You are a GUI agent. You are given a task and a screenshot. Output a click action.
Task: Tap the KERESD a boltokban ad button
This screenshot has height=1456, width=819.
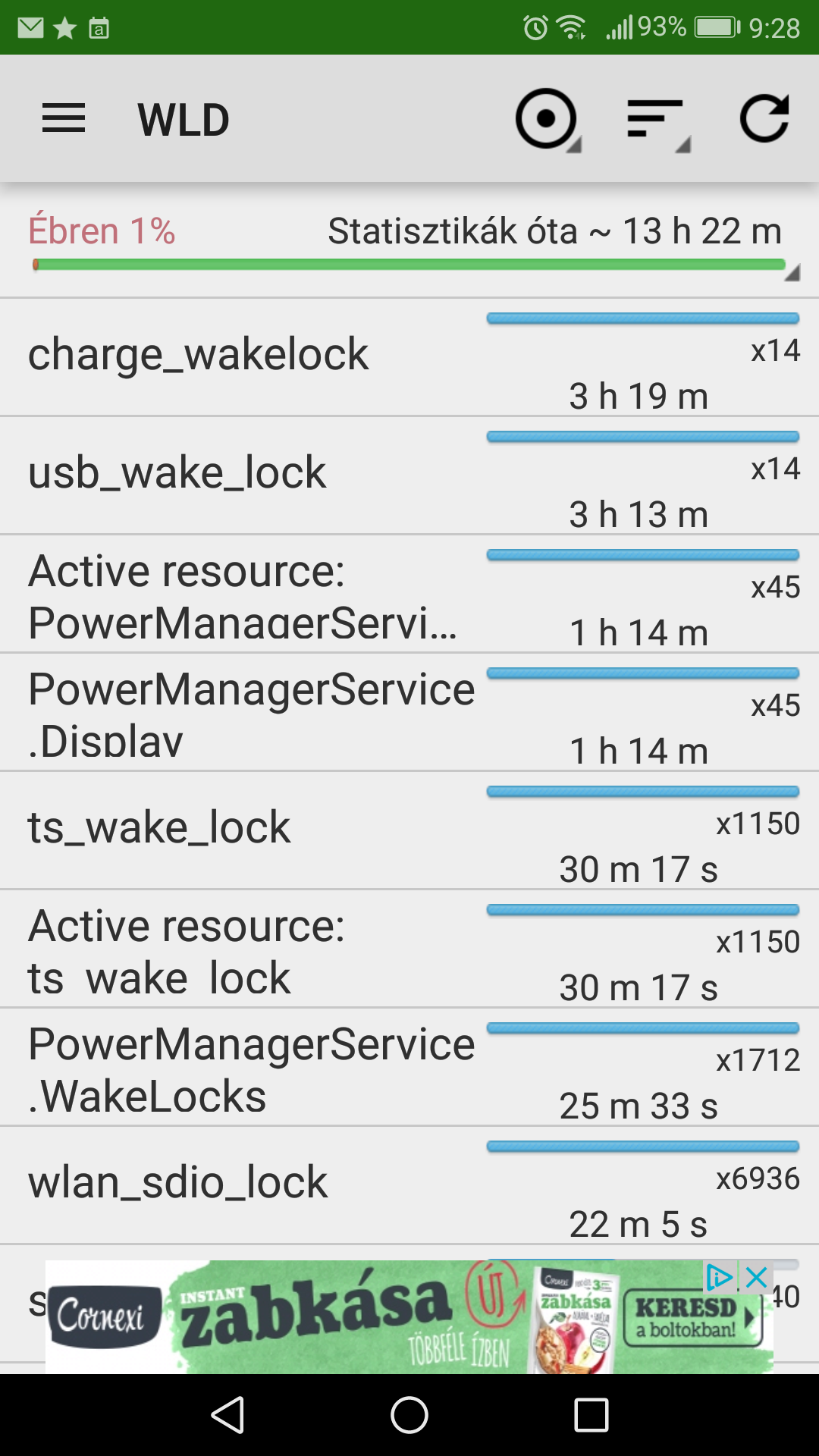point(692,1318)
